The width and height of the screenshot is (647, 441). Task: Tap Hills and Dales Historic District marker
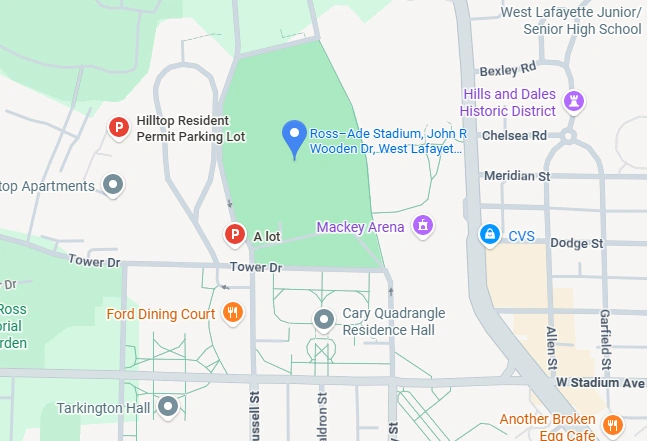[x=575, y=100]
